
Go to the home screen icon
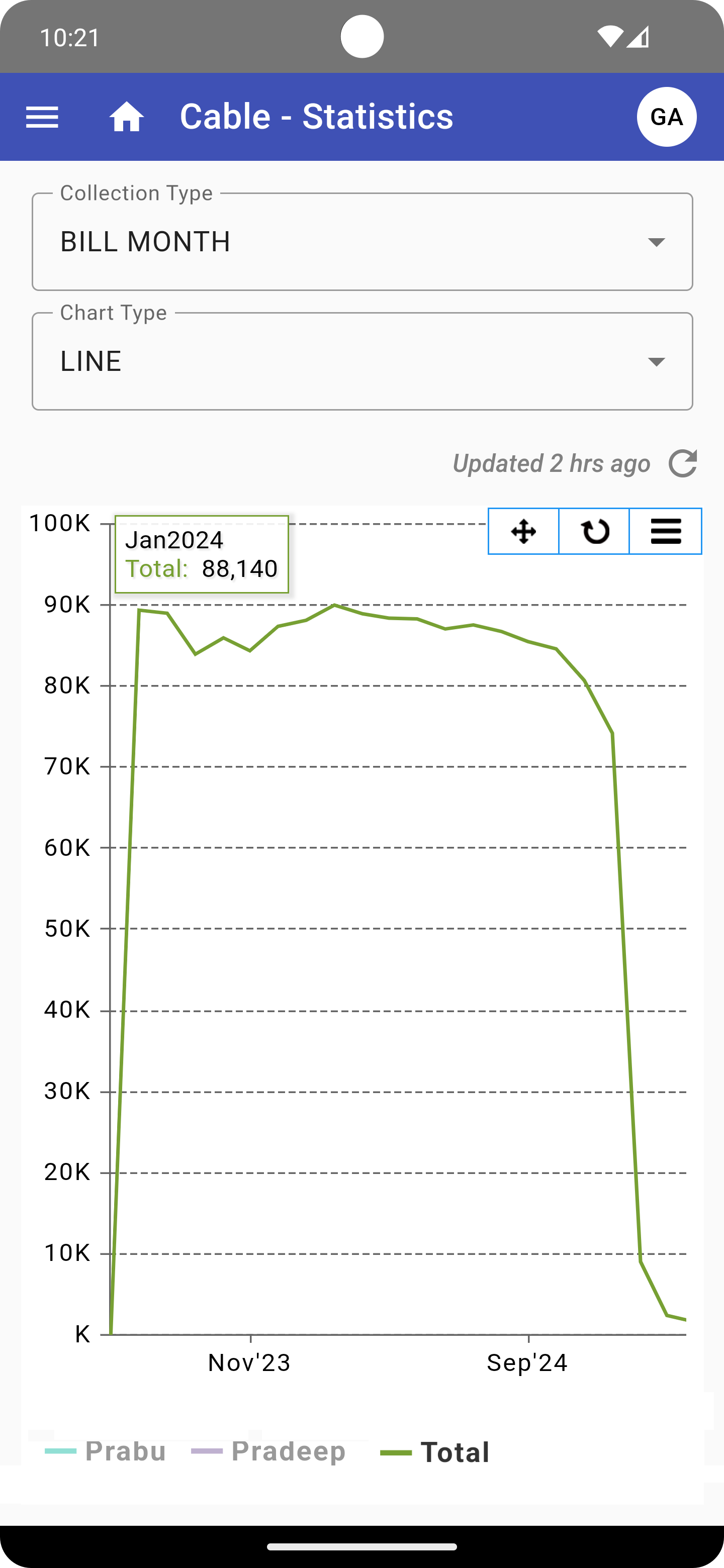(127, 117)
